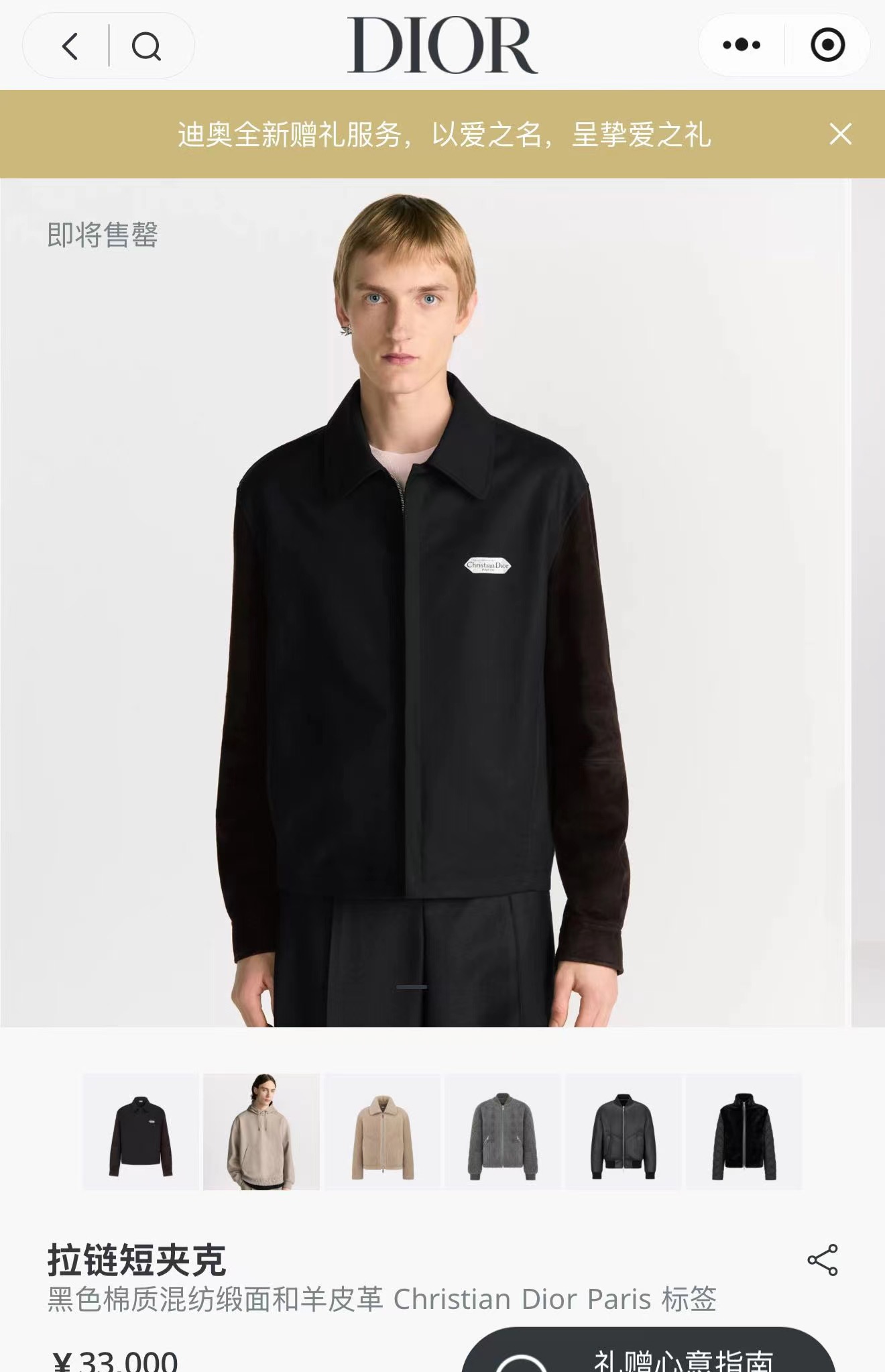This screenshot has height=1372, width=885.
Task: Close the mini program with the circle button
Action: click(x=827, y=46)
